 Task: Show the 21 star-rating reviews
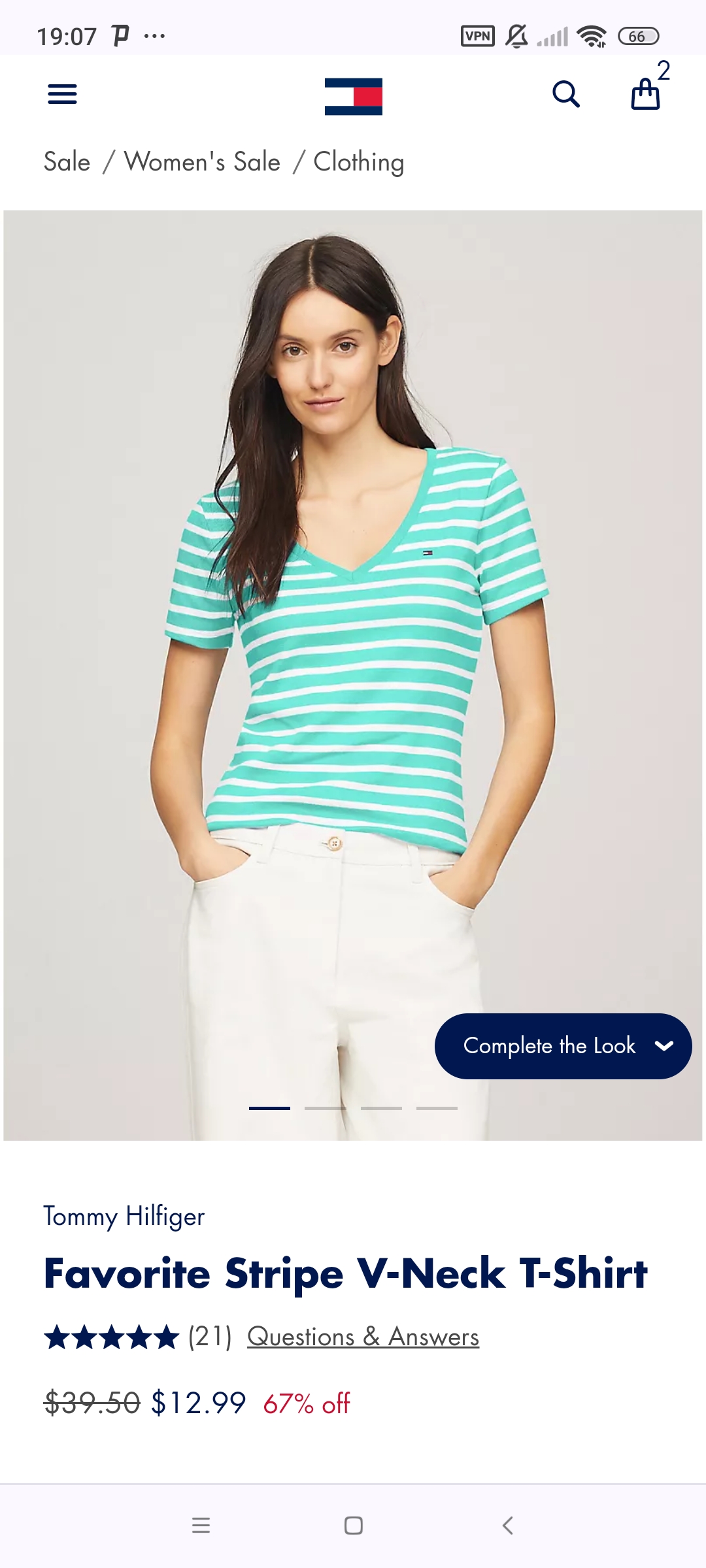[x=138, y=1337]
